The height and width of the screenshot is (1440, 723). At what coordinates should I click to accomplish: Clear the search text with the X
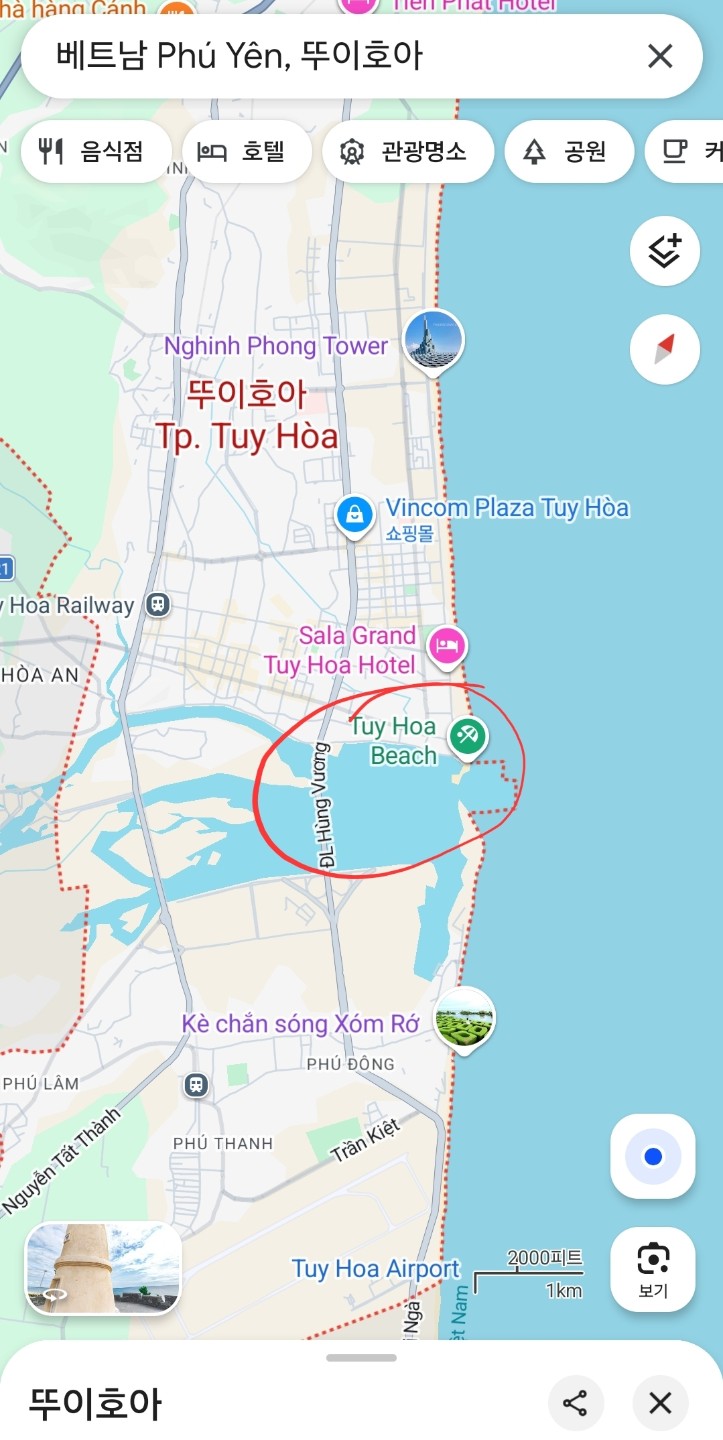(x=660, y=56)
